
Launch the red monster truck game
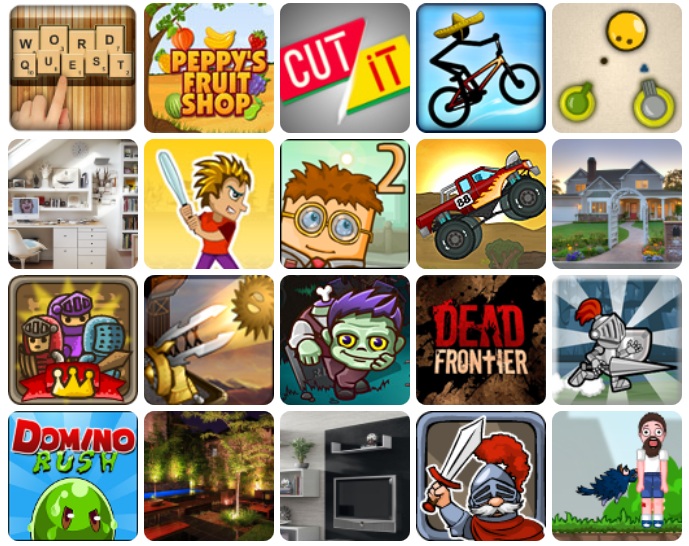[480, 204]
